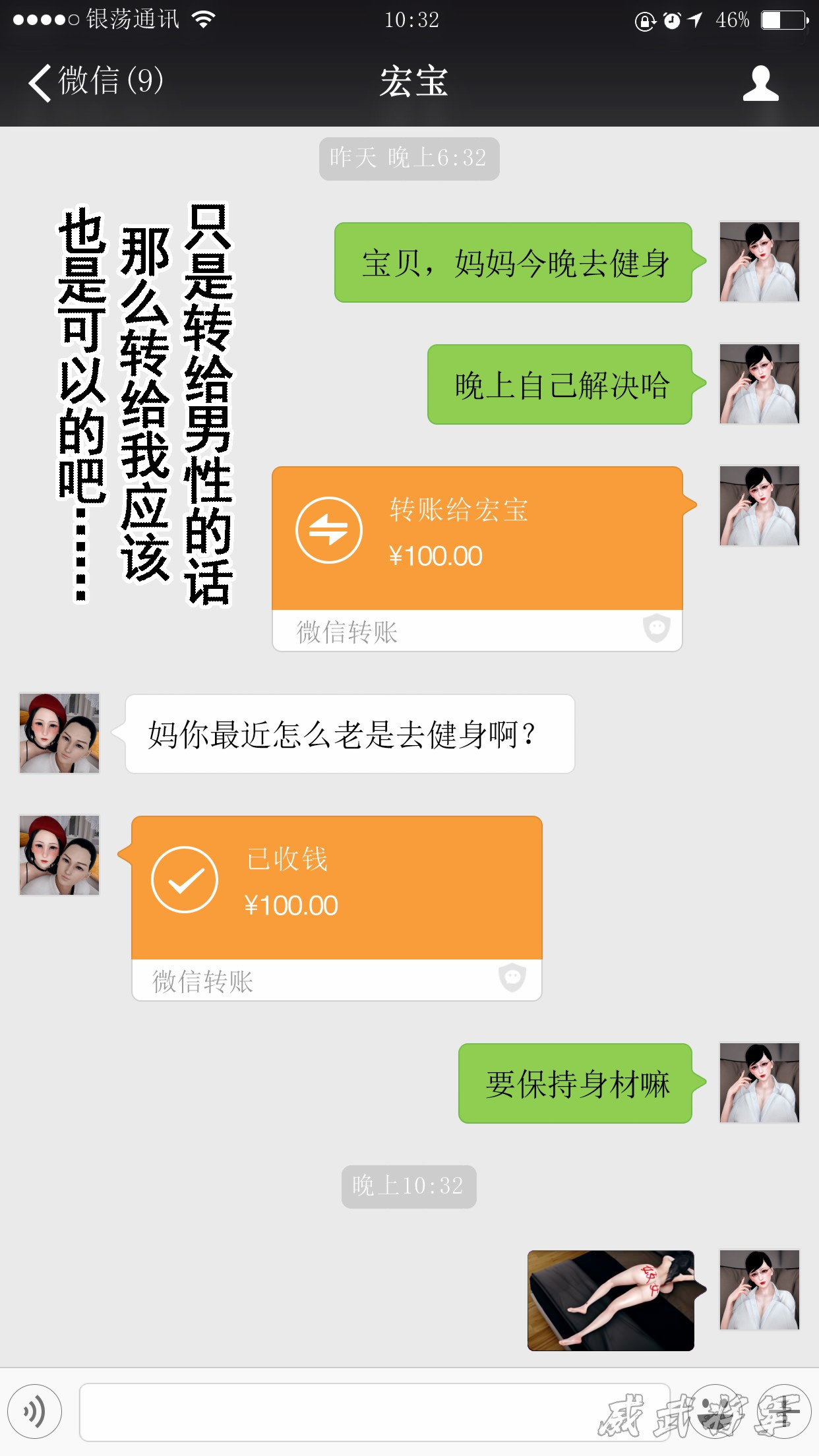Open the chat info profile icon
This screenshot has height=1456, width=819.
click(x=760, y=83)
